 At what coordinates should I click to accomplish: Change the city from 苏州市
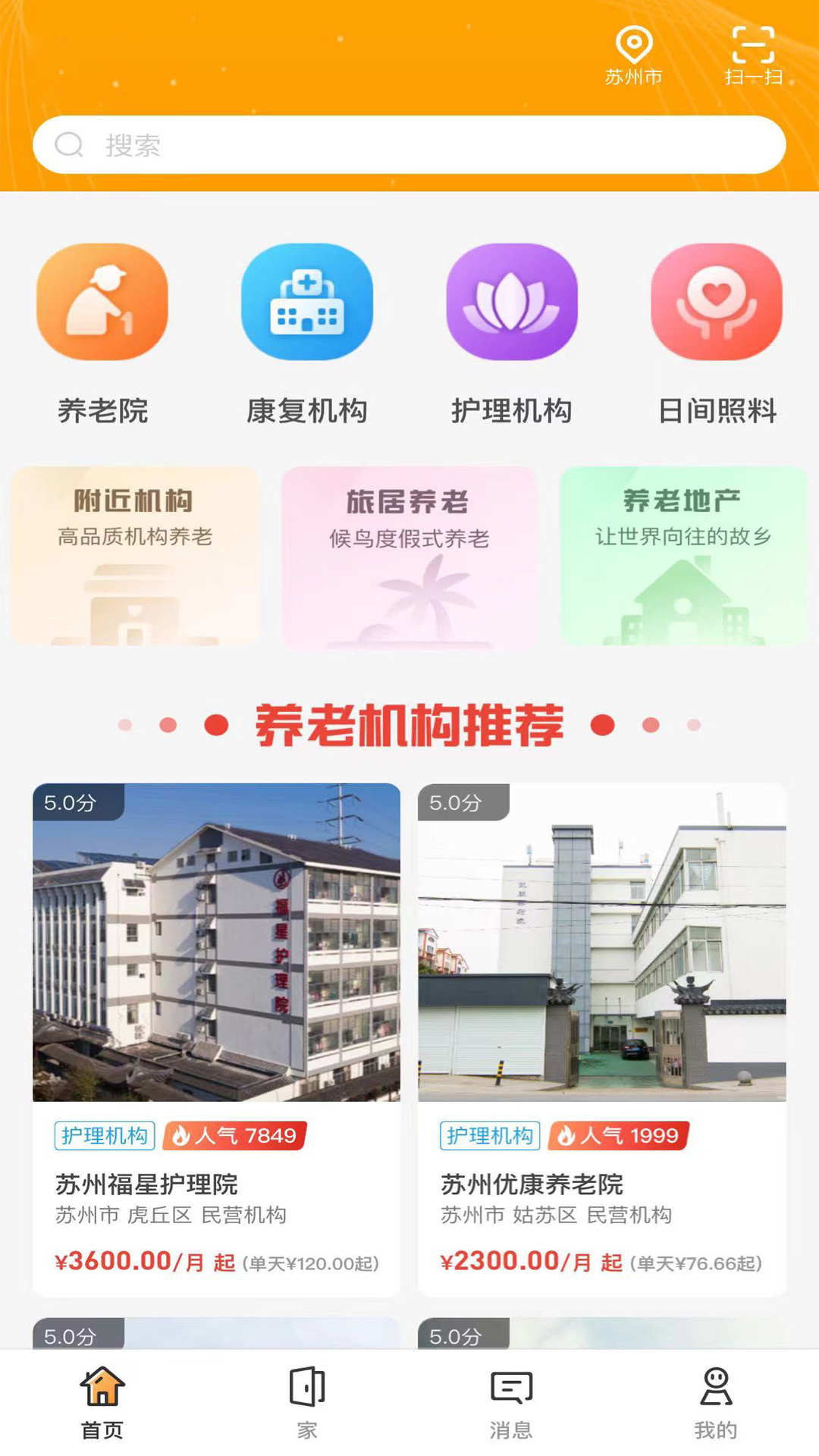(x=634, y=56)
